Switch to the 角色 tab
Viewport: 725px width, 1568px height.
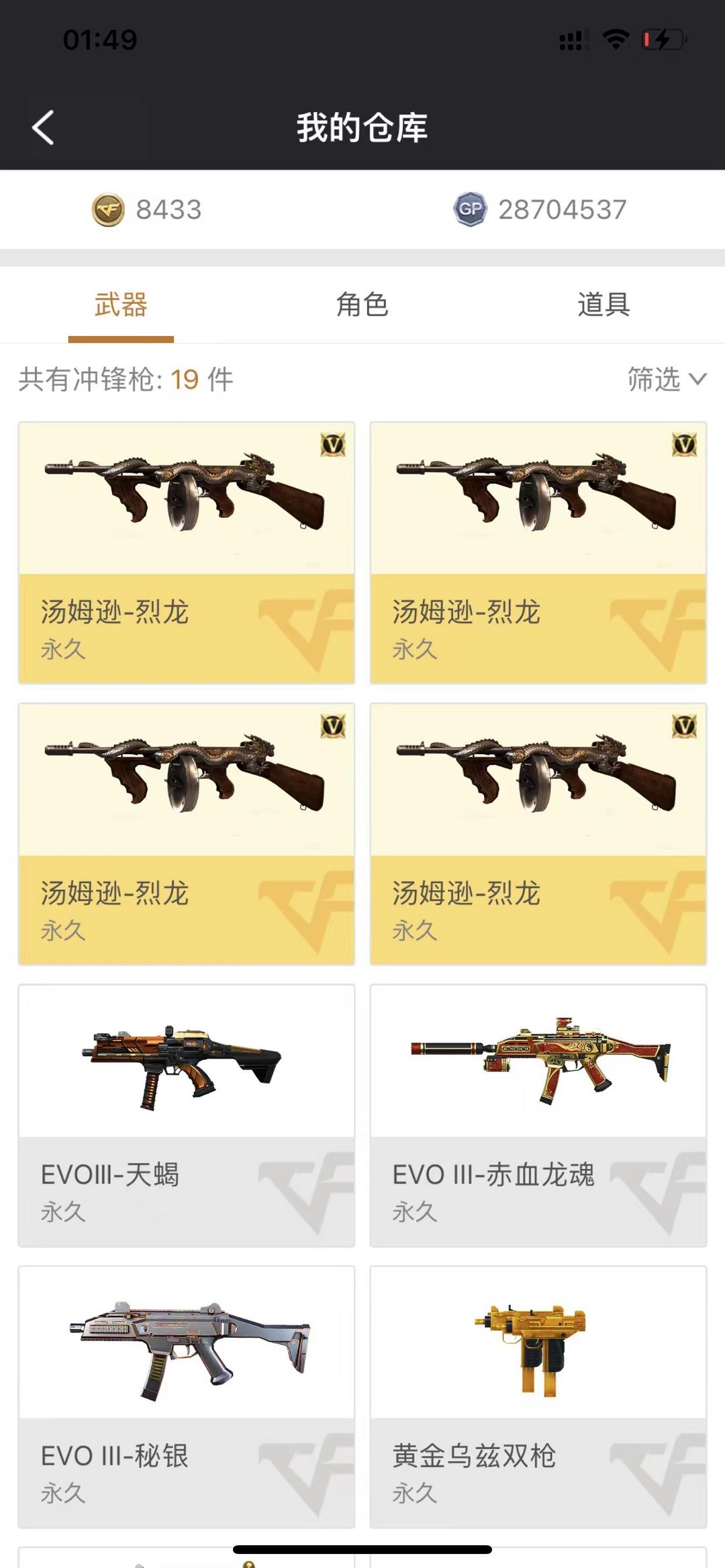(x=362, y=305)
